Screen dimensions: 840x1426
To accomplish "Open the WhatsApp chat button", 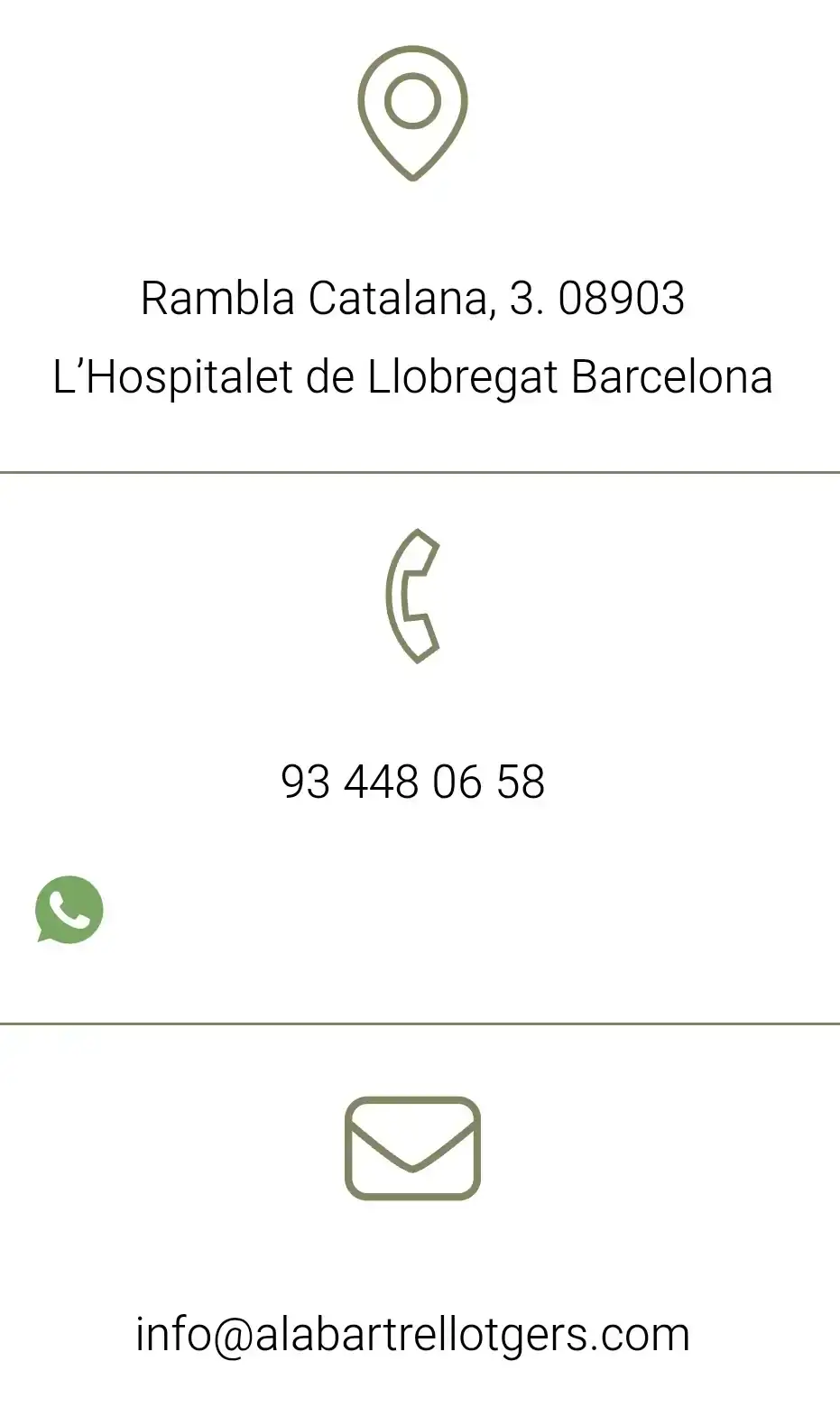I will [x=69, y=909].
